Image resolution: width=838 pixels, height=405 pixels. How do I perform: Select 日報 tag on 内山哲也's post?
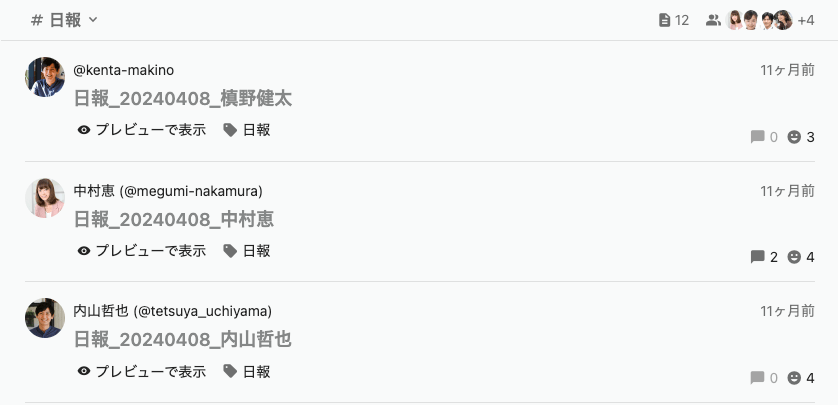tap(247, 371)
